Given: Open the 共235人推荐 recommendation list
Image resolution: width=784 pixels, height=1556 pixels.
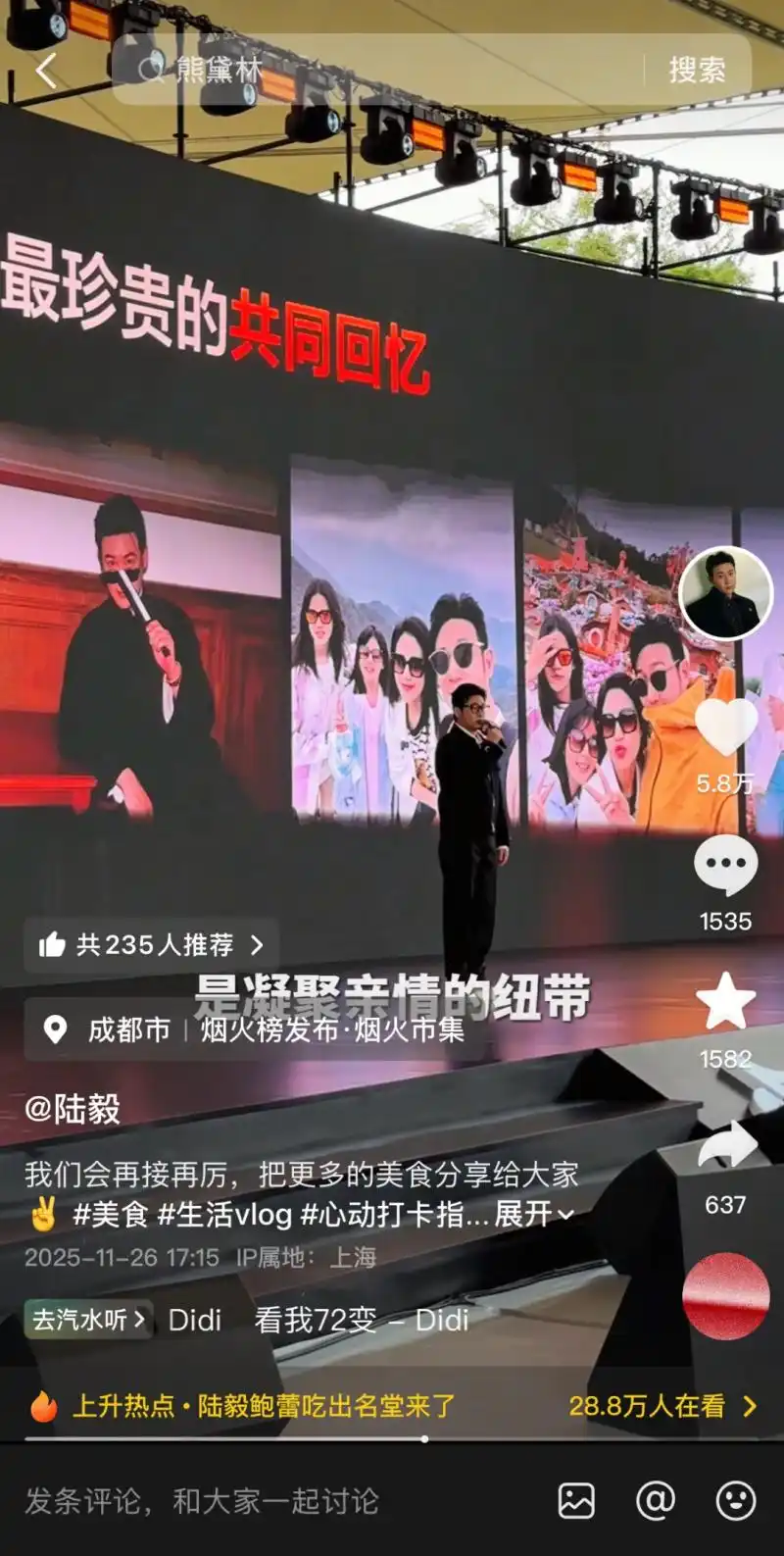Looking at the screenshot, I should (150, 944).
